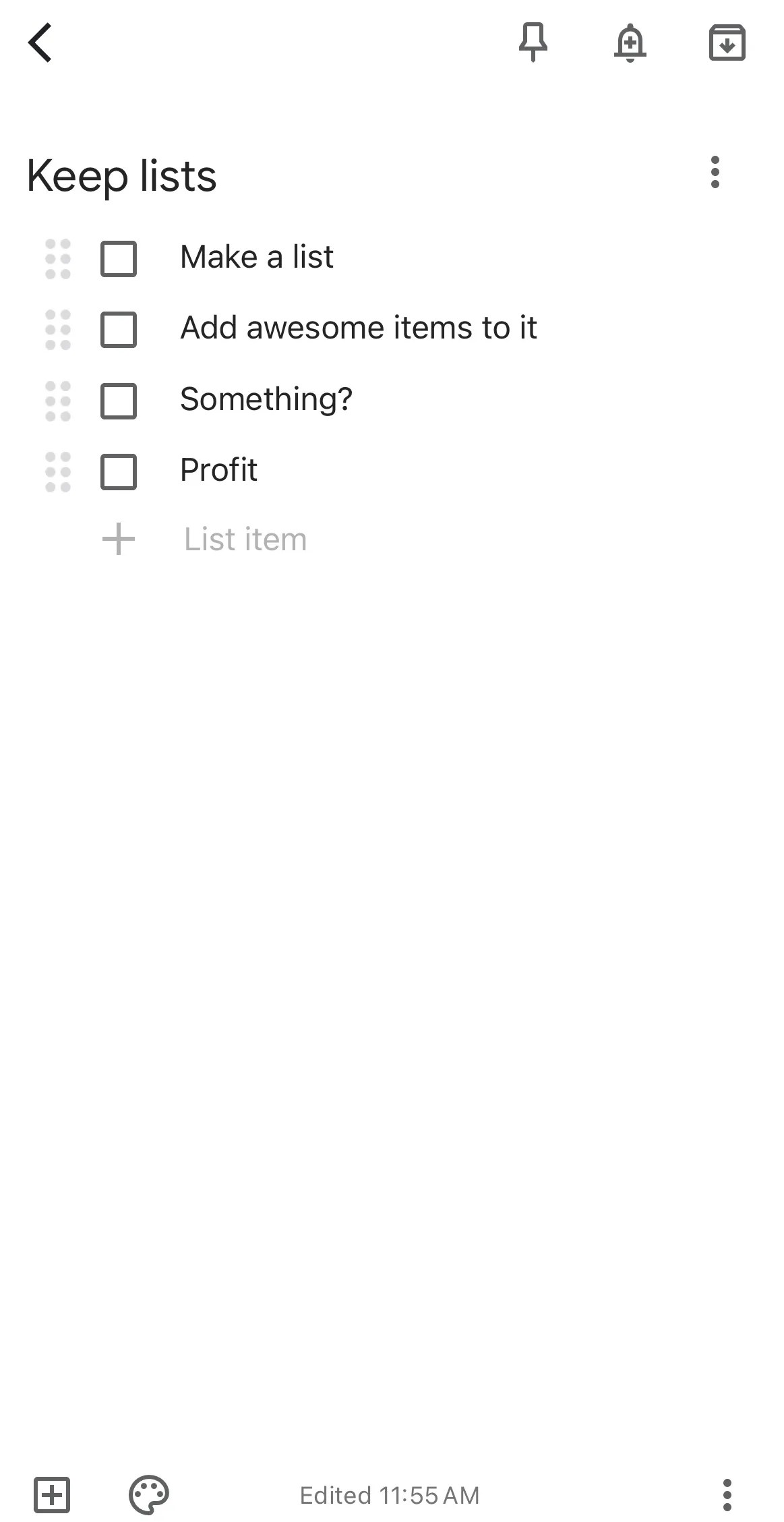Select the List item placeholder text

click(x=245, y=538)
